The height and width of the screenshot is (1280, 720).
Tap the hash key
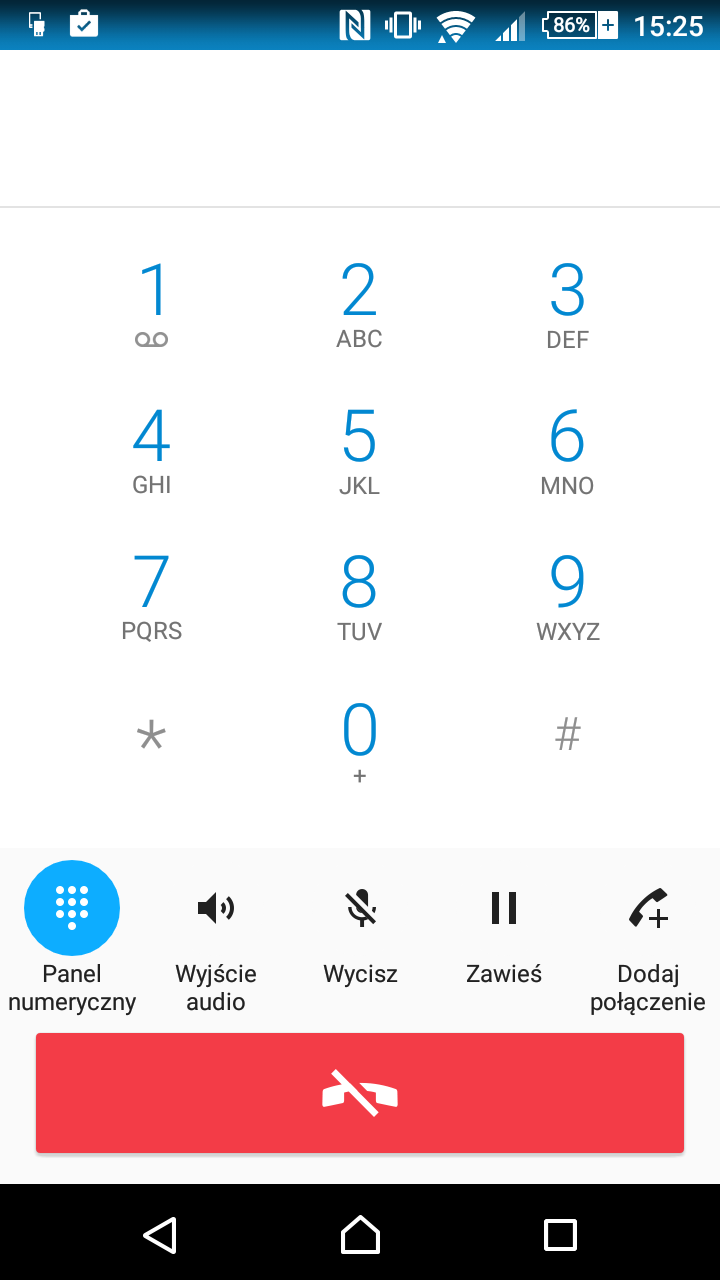click(x=567, y=736)
